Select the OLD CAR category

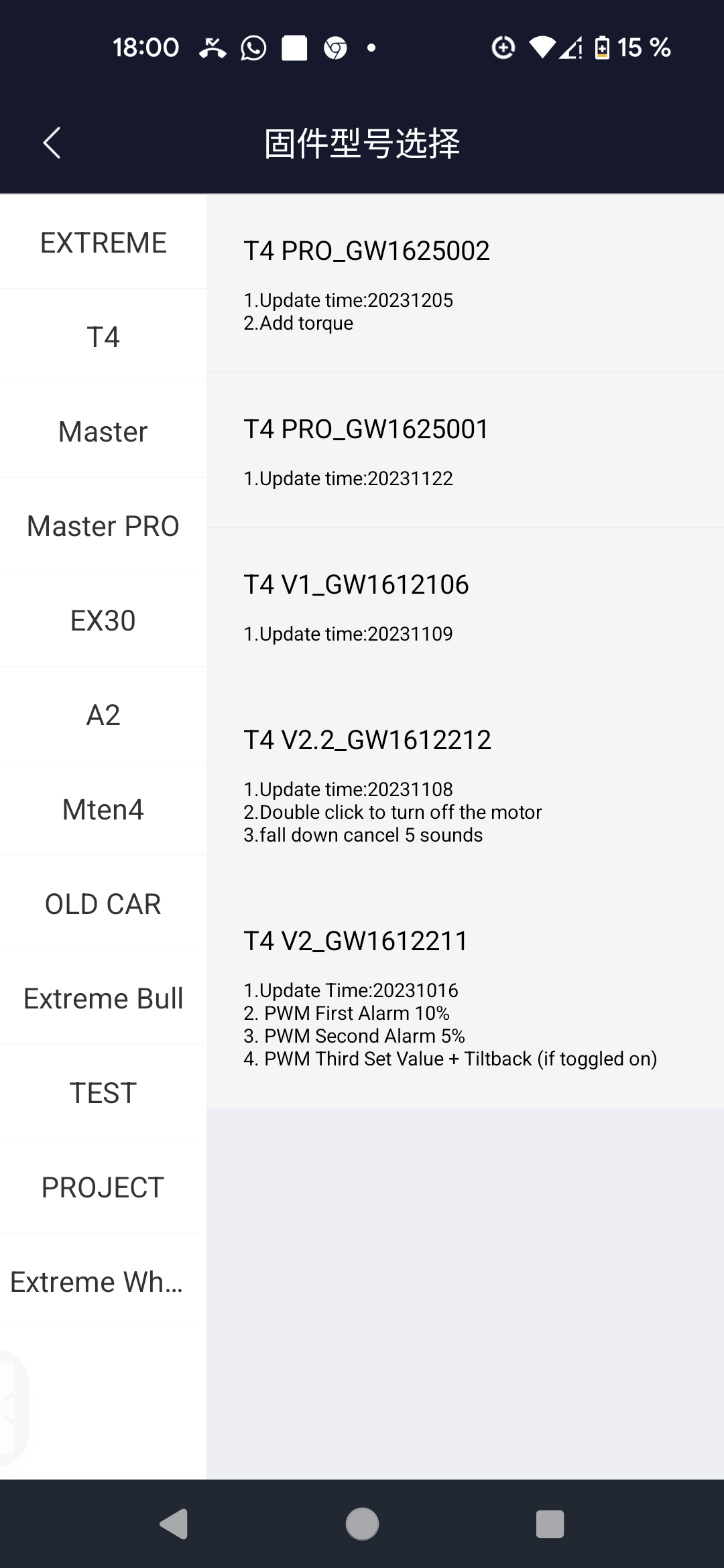click(103, 903)
